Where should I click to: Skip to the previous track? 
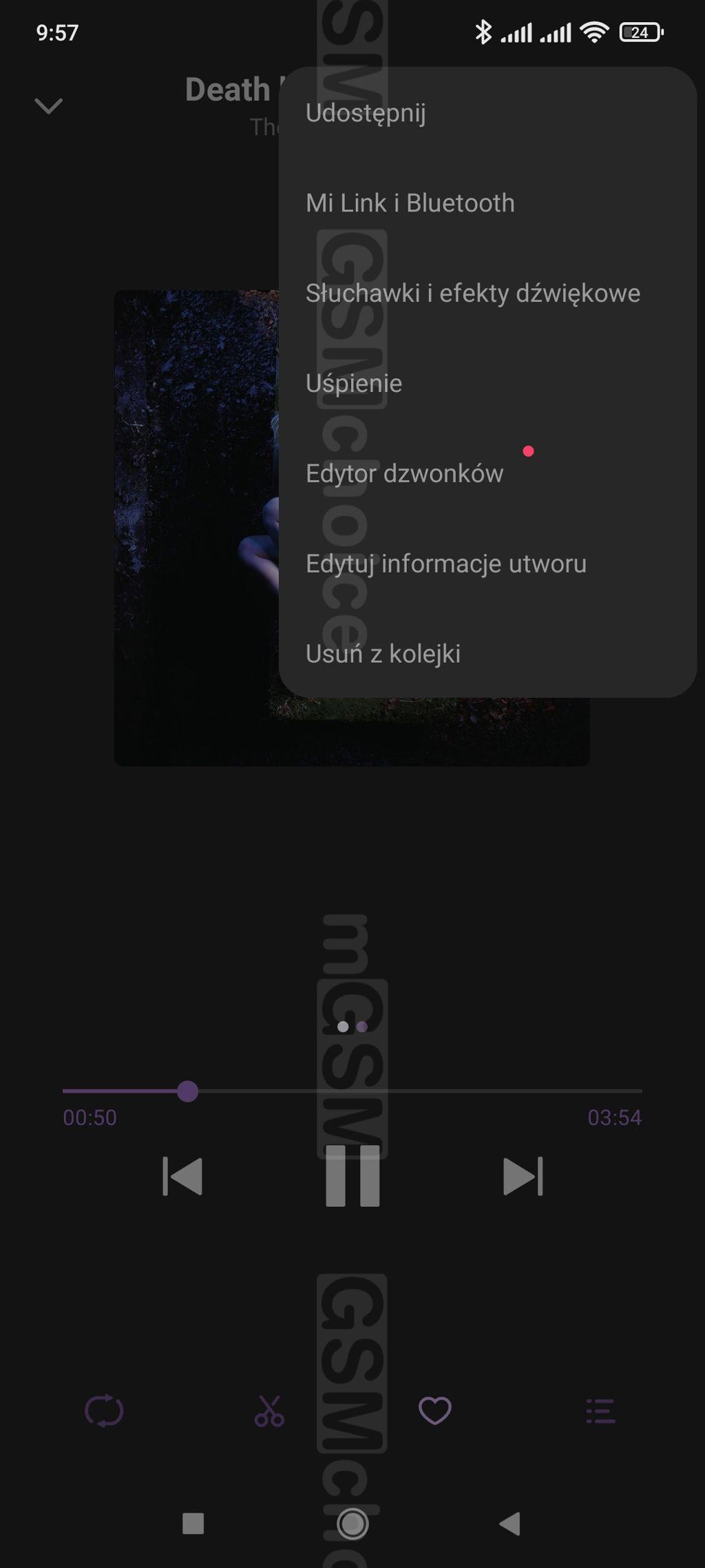182,1176
